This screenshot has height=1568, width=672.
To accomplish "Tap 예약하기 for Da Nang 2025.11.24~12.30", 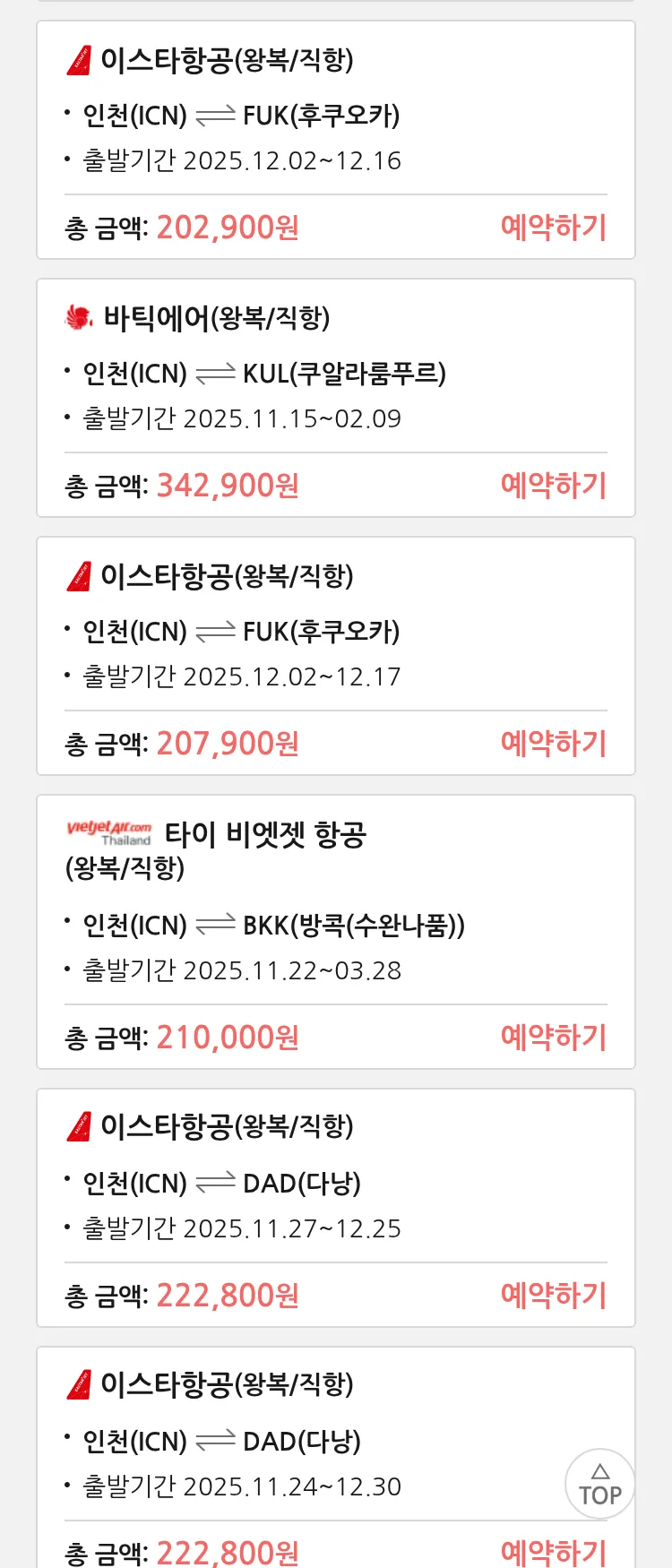I will point(553,1552).
